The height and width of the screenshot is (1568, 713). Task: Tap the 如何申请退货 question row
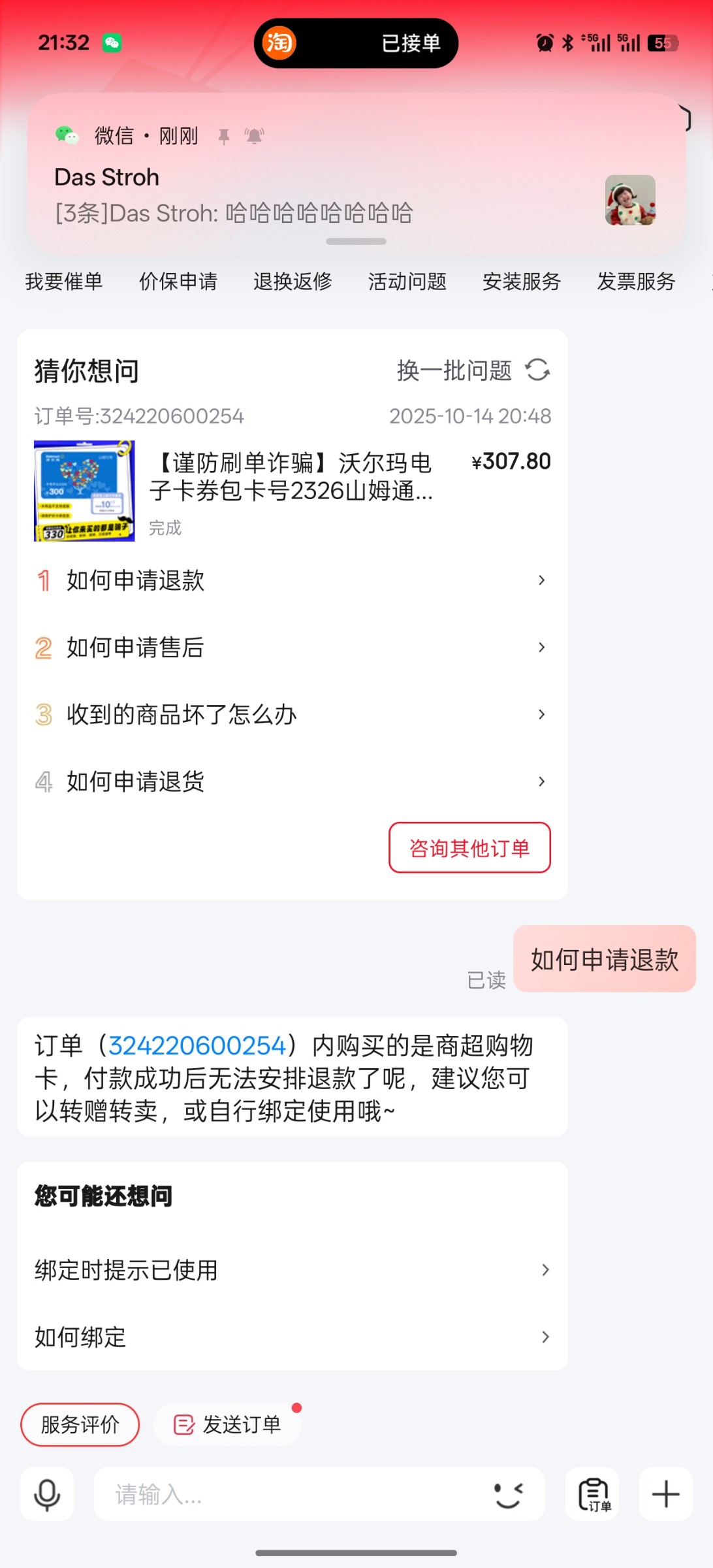click(292, 781)
